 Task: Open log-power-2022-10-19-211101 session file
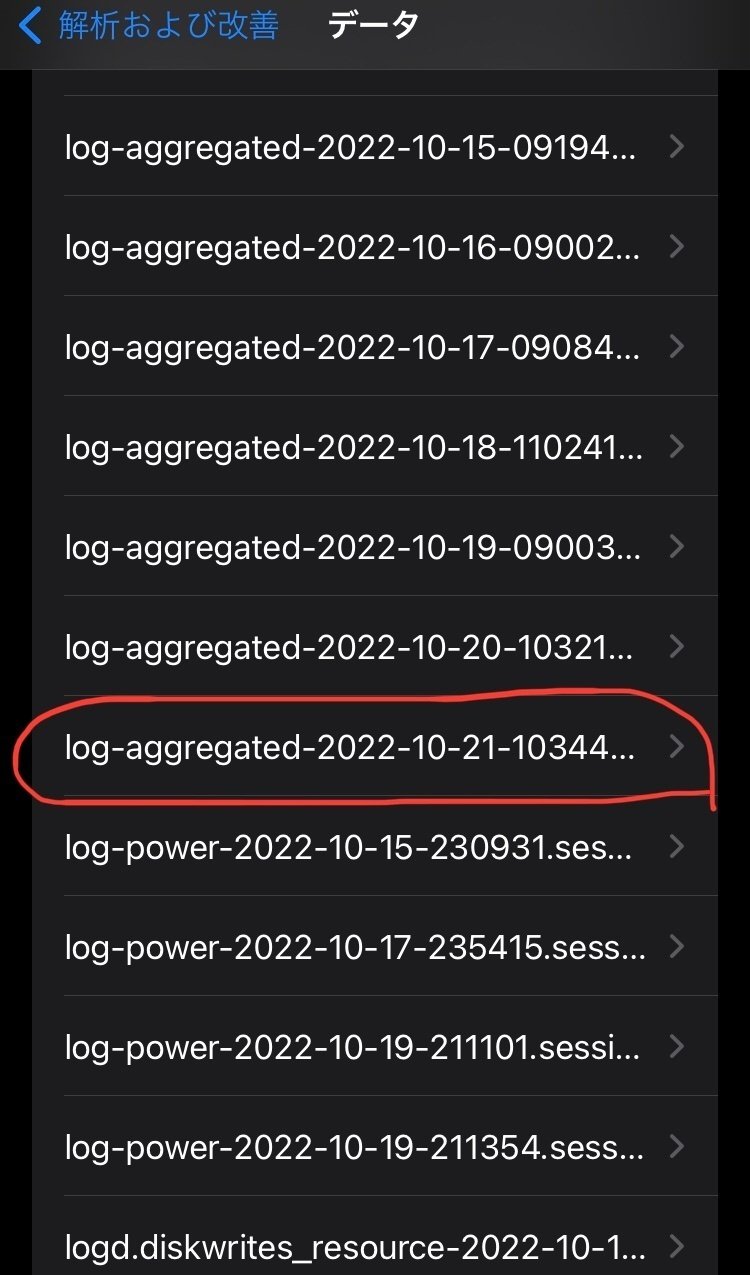[375, 1046]
